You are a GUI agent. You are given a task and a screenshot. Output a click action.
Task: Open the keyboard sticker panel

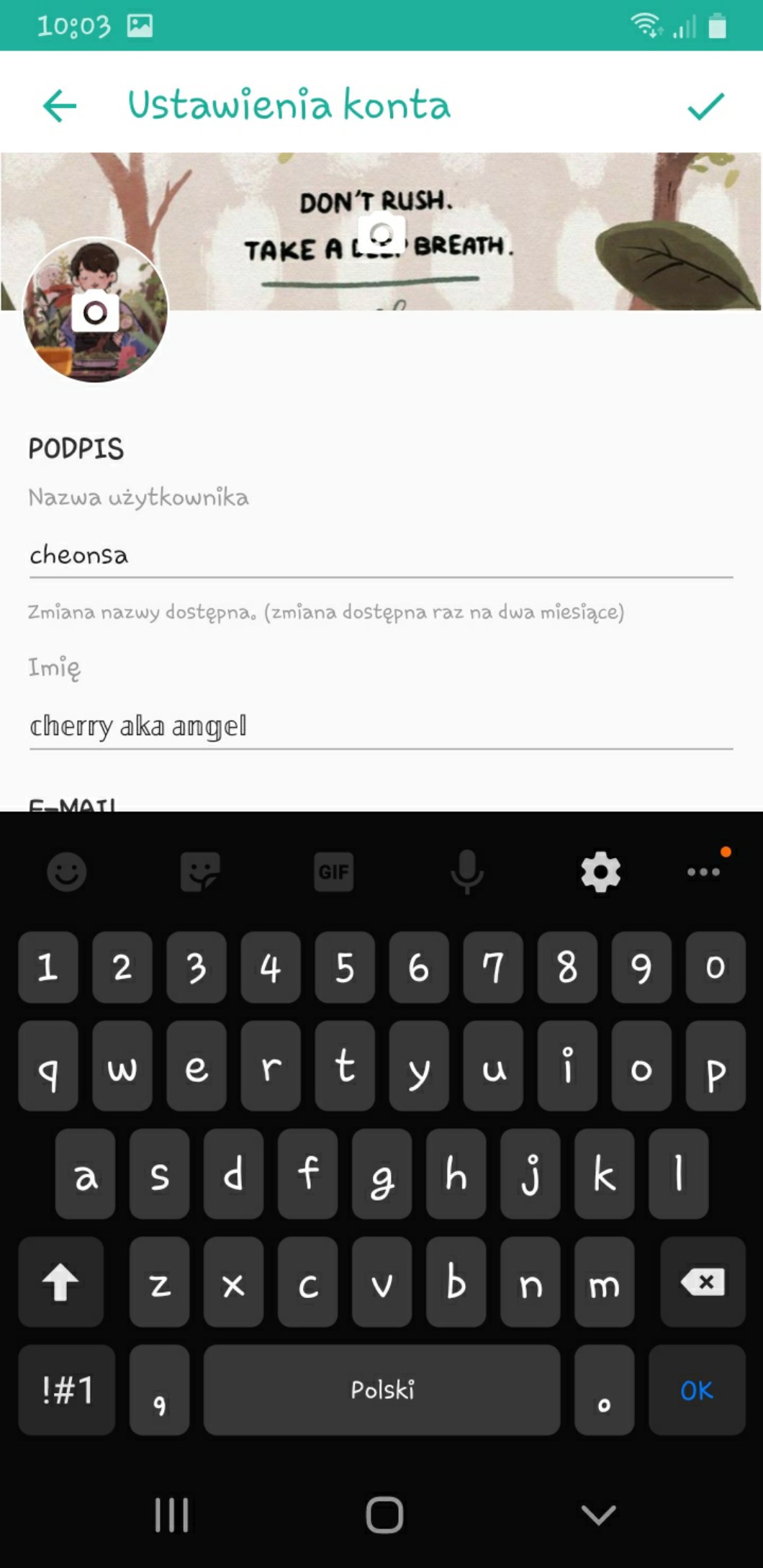tap(200, 872)
